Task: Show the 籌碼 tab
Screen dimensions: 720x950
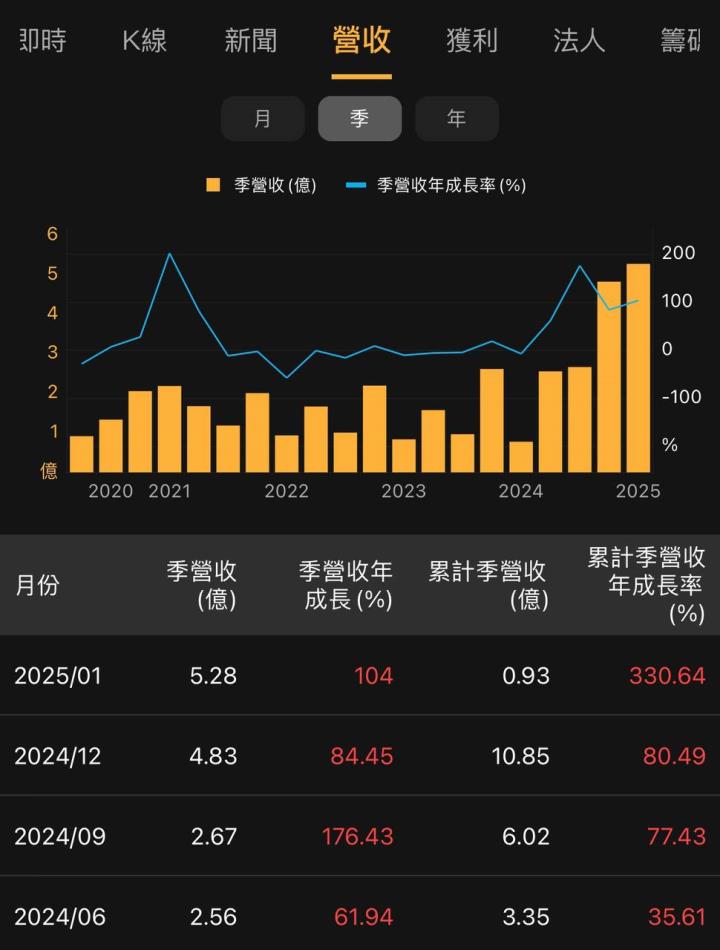Action: (x=683, y=41)
